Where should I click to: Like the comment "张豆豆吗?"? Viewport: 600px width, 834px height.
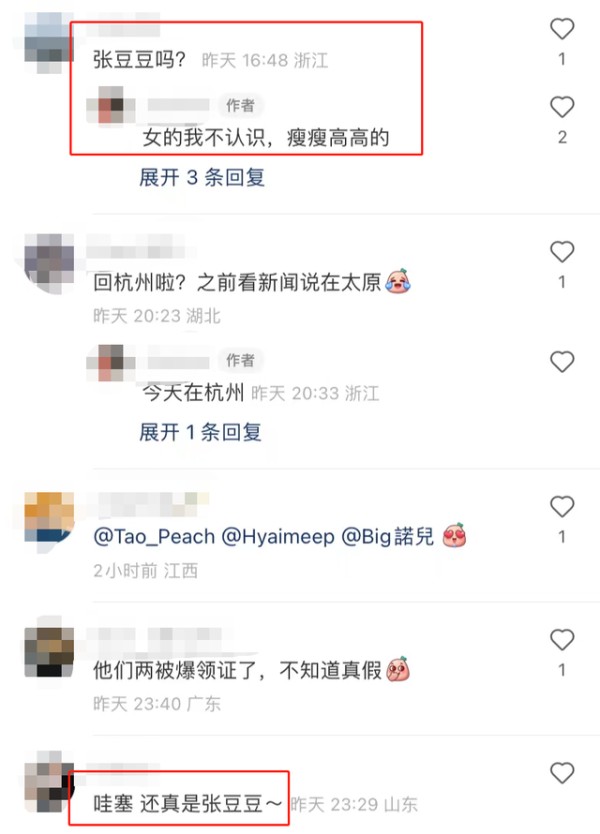point(562,29)
